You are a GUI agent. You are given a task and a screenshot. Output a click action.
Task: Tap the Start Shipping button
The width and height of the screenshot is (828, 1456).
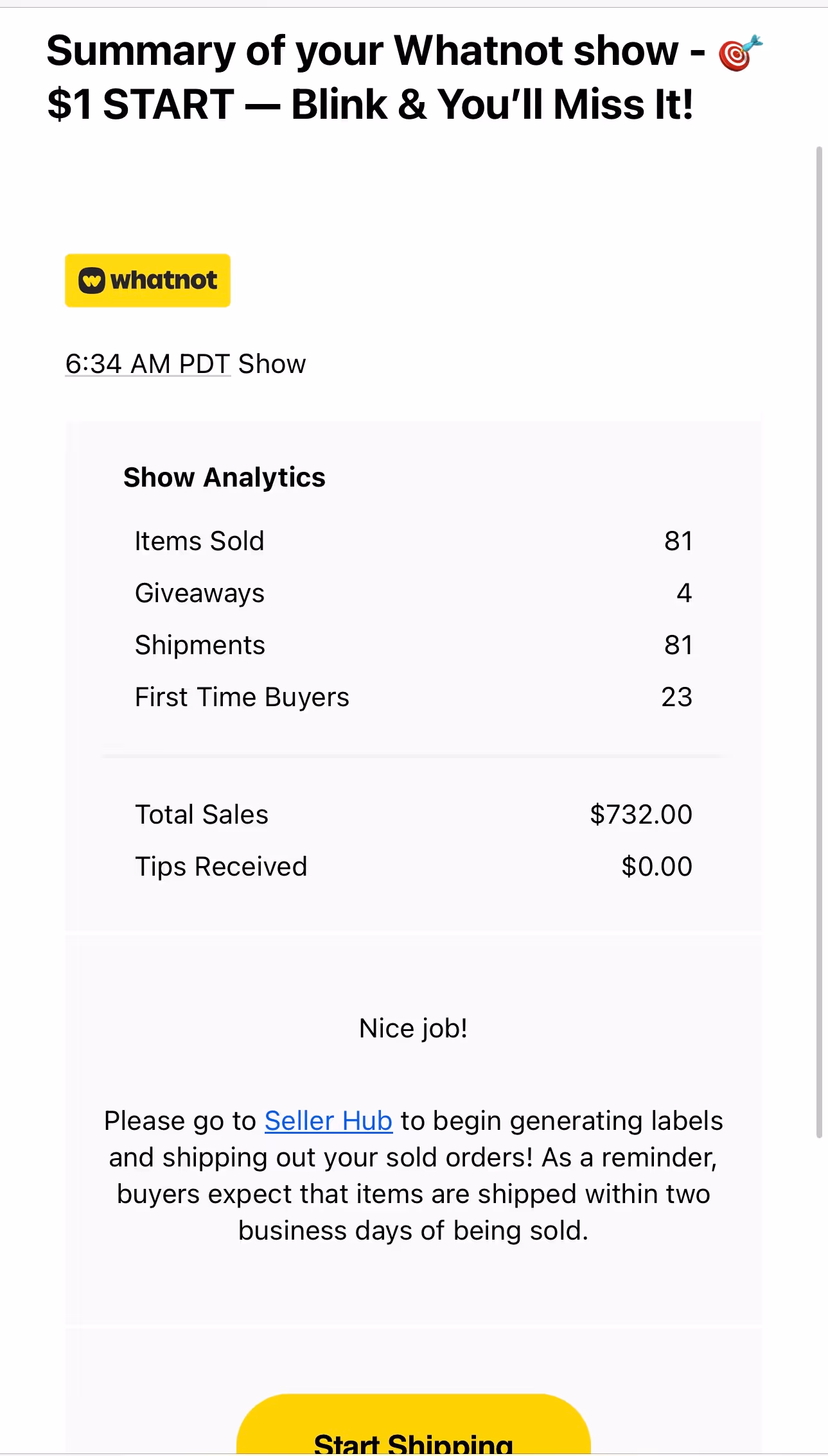coord(414,1425)
